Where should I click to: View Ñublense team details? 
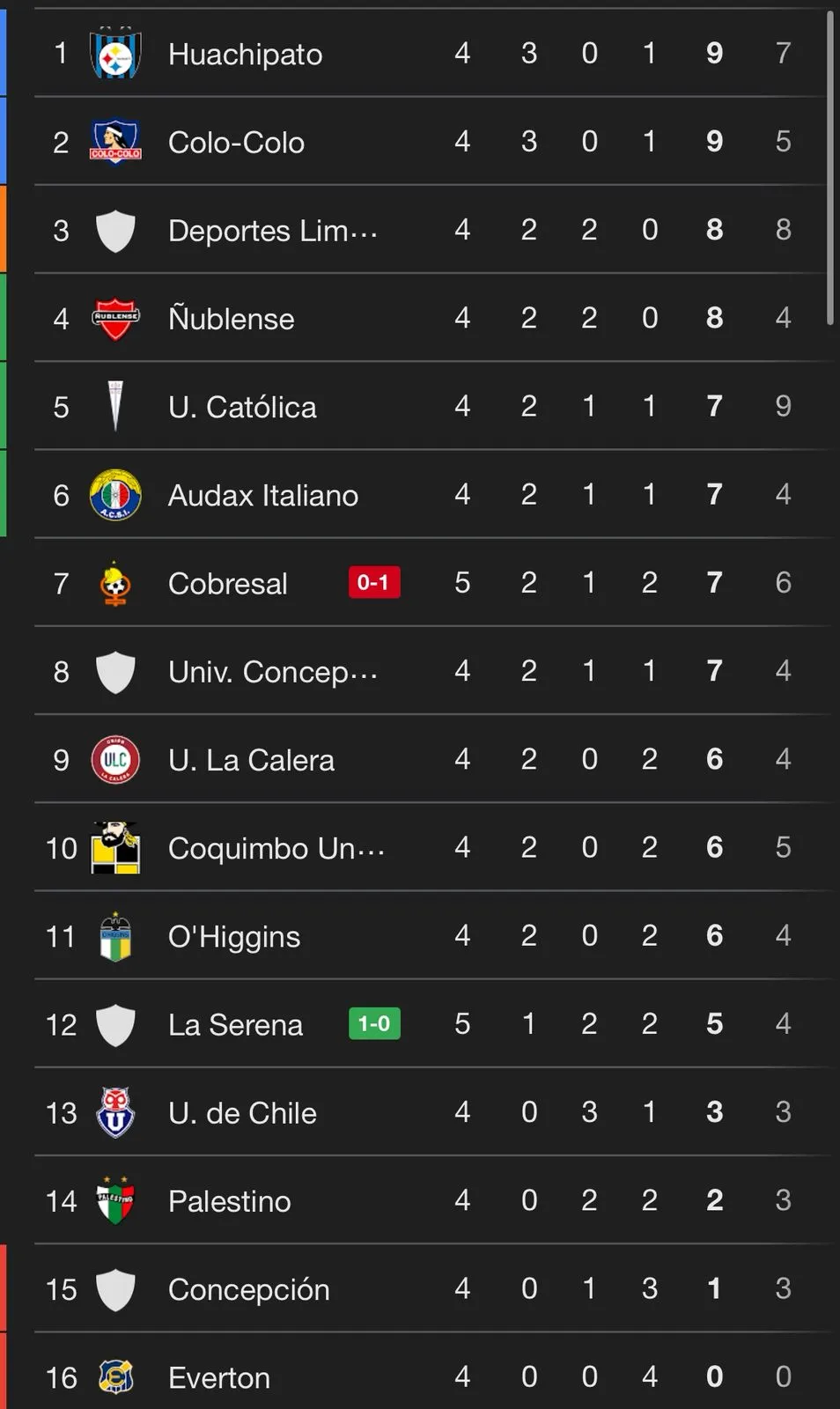point(231,318)
